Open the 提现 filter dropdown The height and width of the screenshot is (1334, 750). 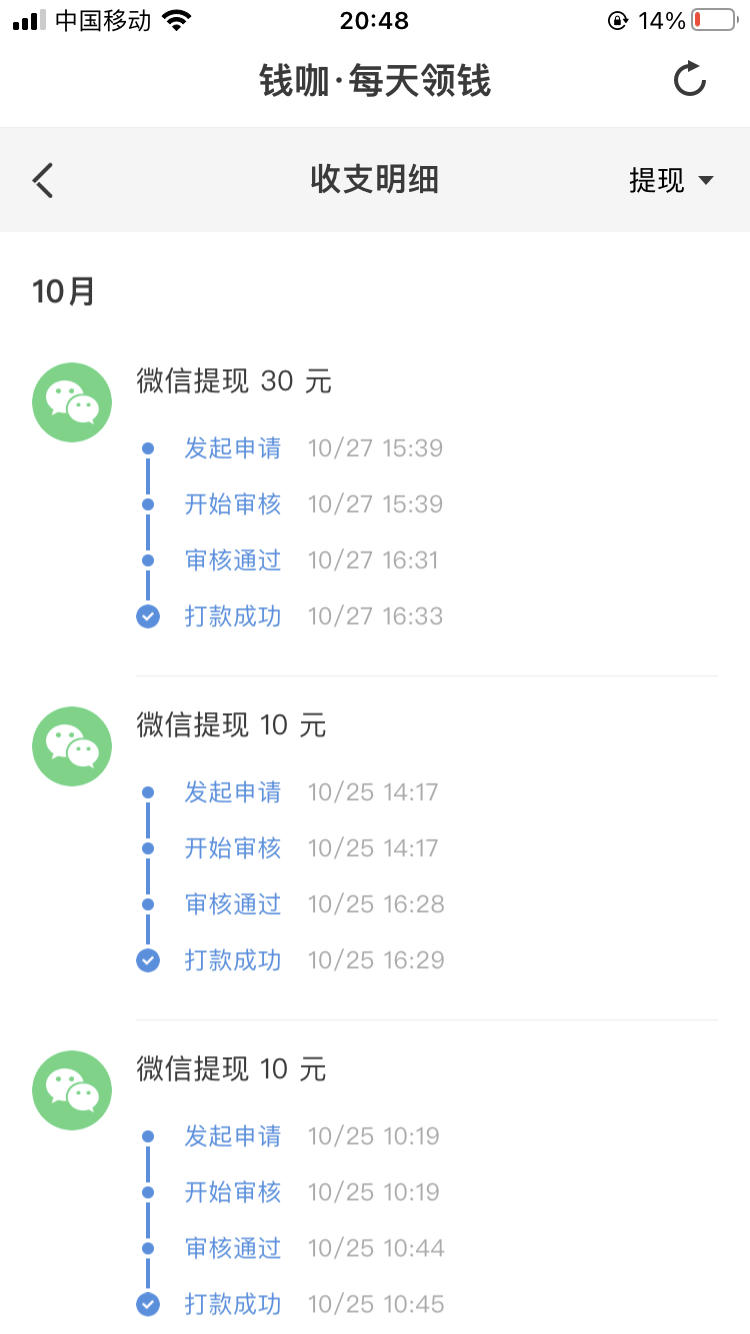pos(671,180)
